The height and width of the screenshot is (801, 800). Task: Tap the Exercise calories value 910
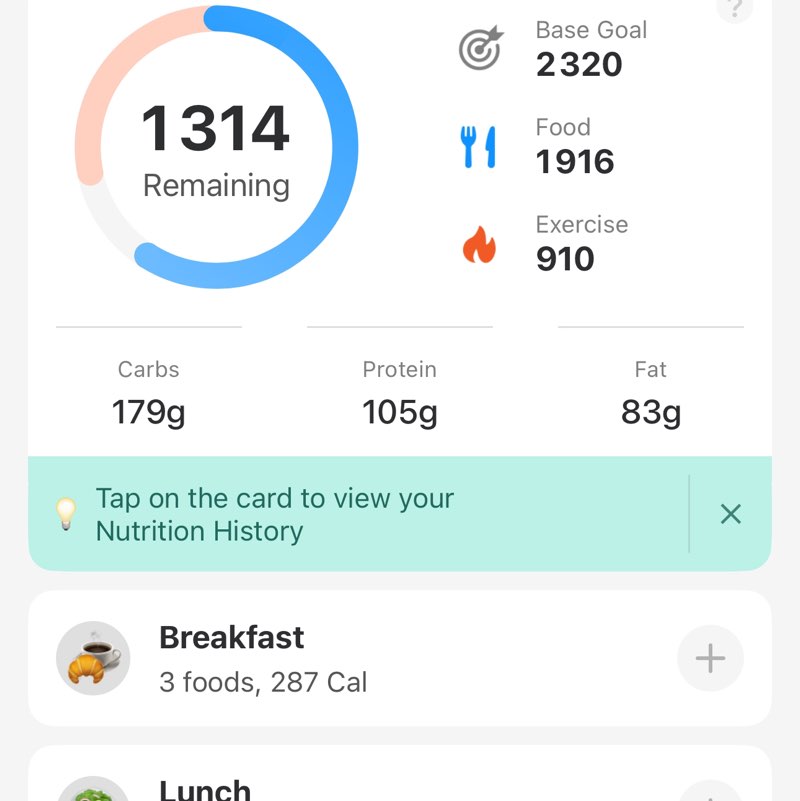(x=566, y=258)
